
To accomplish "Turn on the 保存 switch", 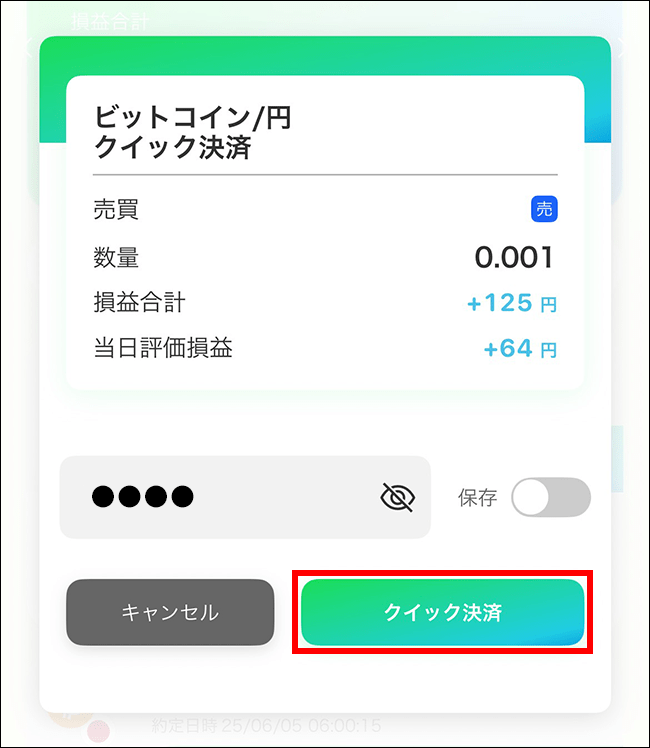I will point(550,497).
